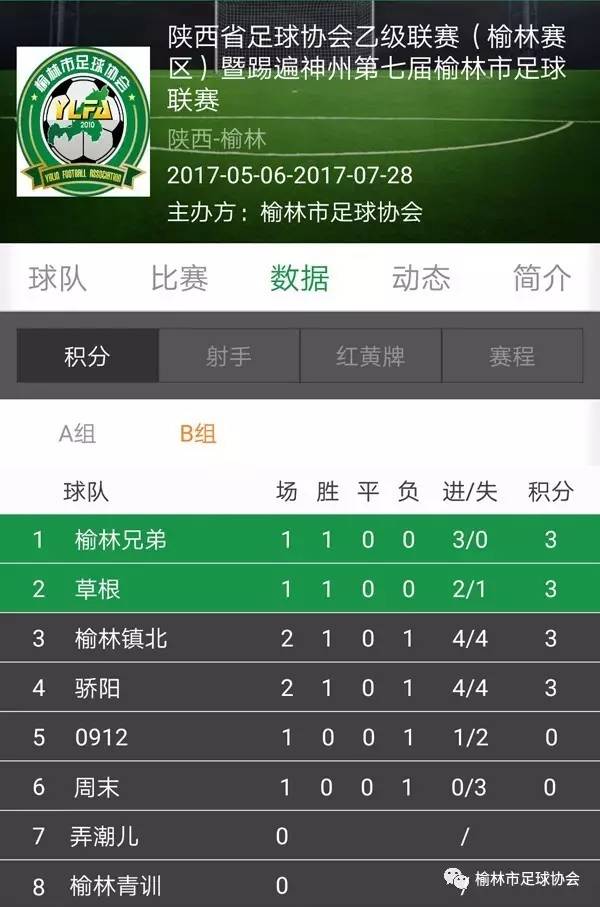Switch to the 射手 scorers segment
This screenshot has height=907, width=600.
229,356
